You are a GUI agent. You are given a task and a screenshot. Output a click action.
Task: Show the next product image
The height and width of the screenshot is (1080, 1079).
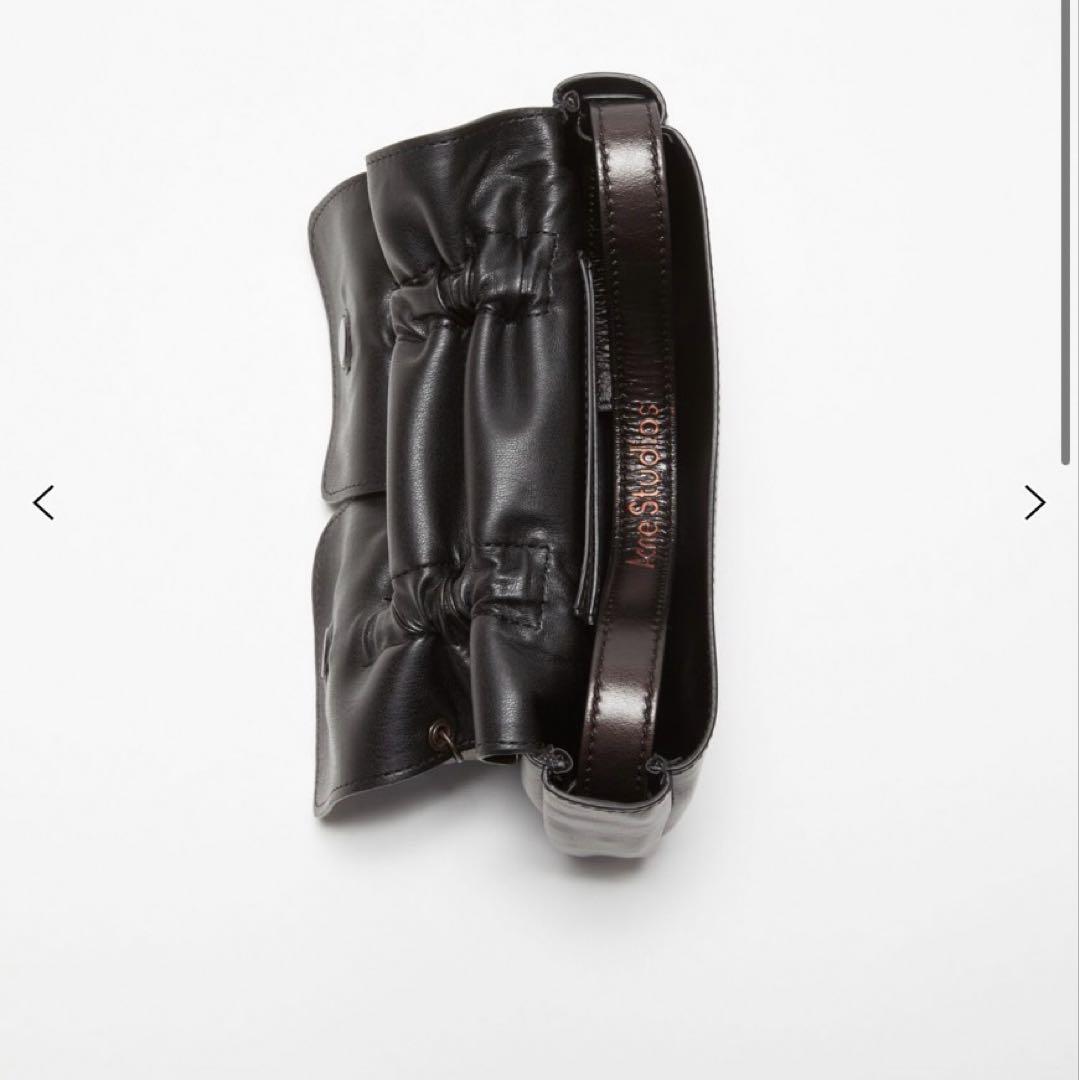(1034, 502)
